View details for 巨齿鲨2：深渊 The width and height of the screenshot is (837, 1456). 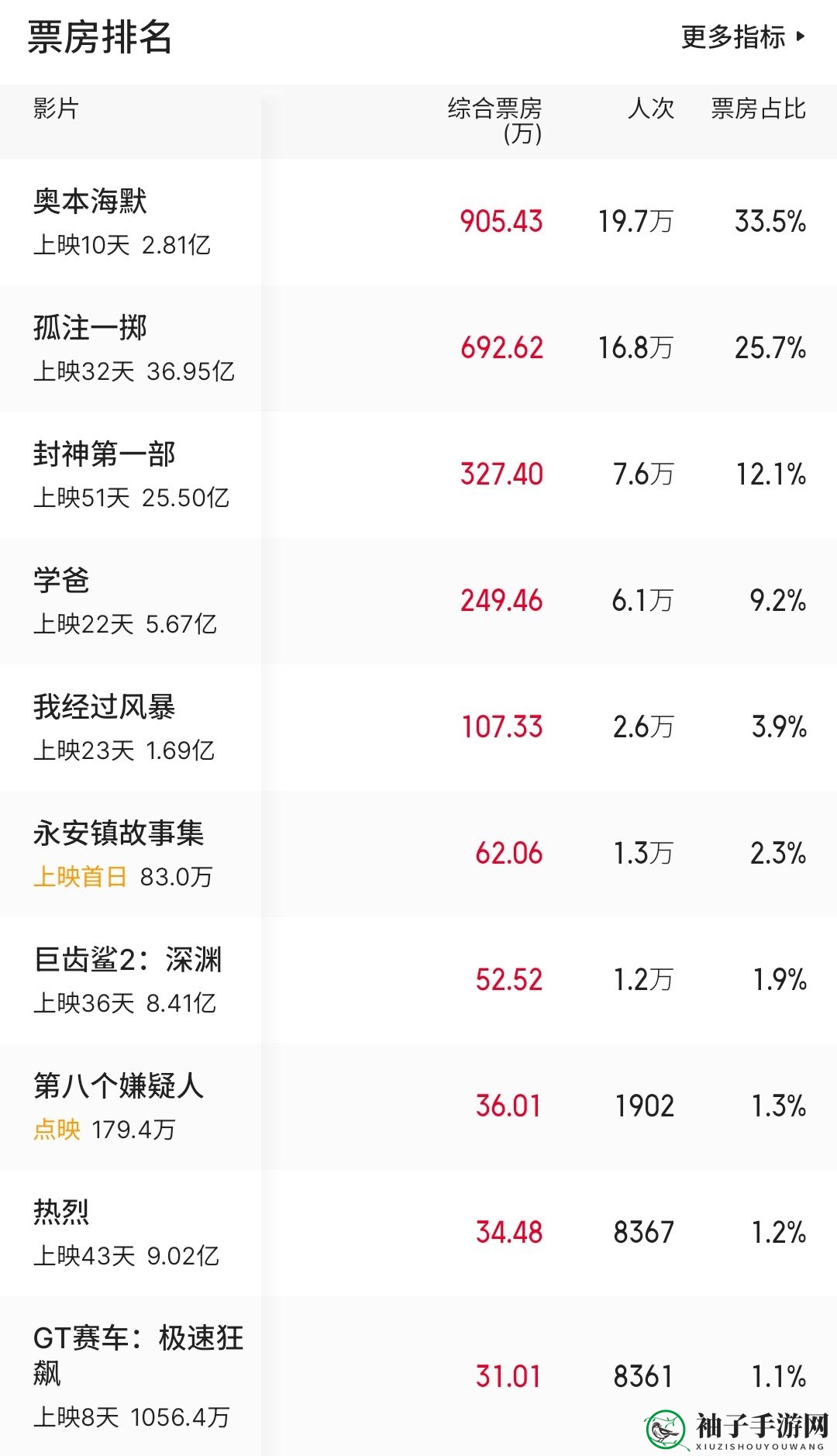click(x=418, y=980)
